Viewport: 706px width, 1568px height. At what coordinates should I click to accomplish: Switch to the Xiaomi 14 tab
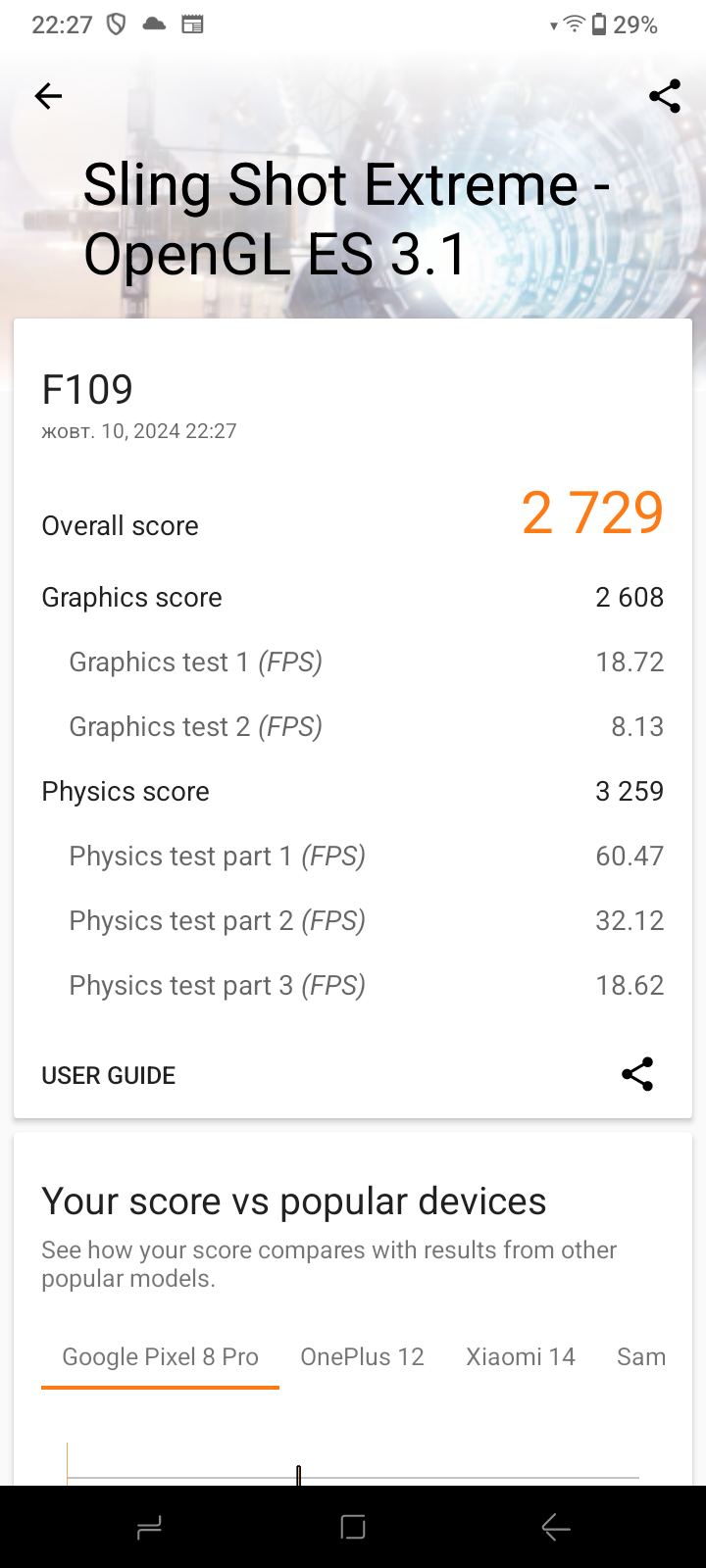(521, 1357)
